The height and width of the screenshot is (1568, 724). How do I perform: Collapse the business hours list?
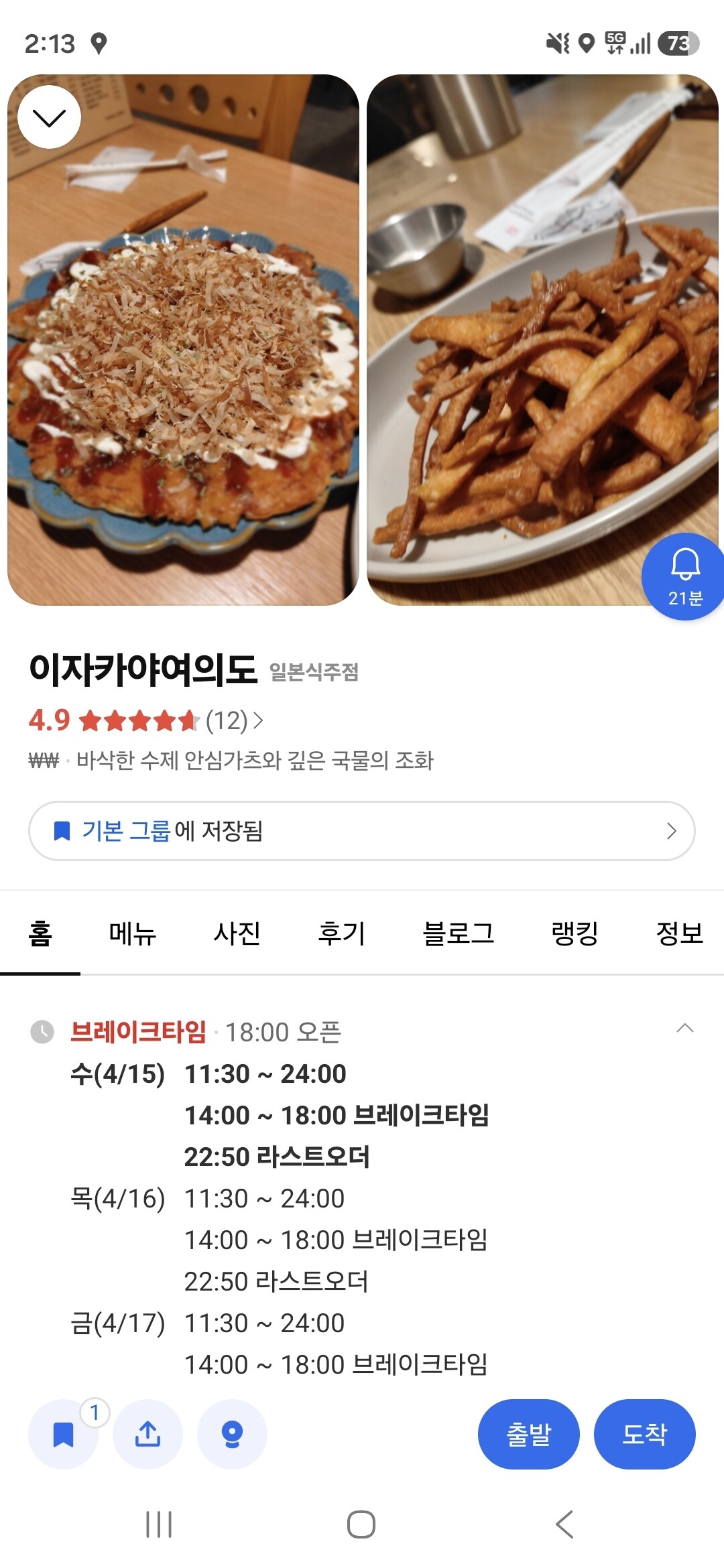click(x=684, y=1029)
